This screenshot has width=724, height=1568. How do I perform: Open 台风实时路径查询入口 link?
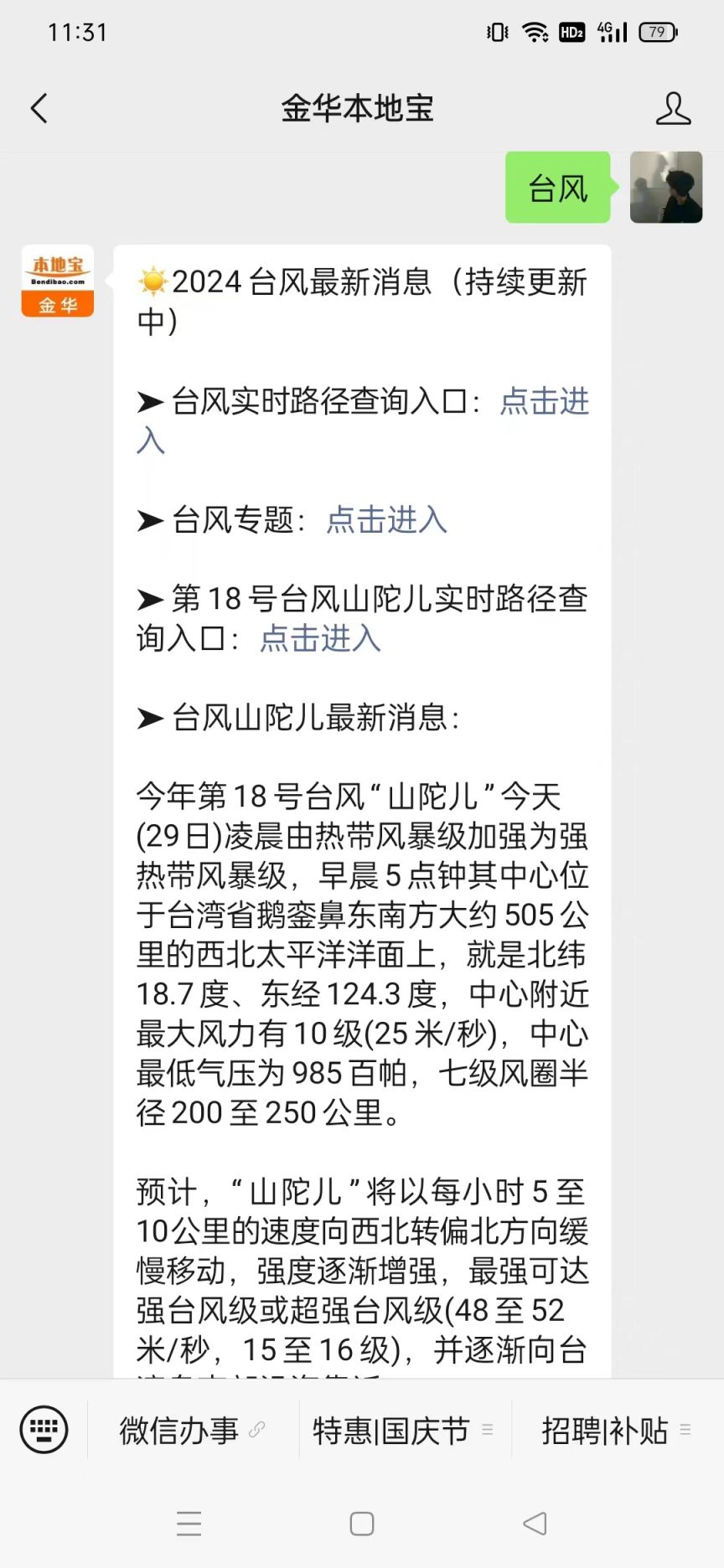point(544,402)
